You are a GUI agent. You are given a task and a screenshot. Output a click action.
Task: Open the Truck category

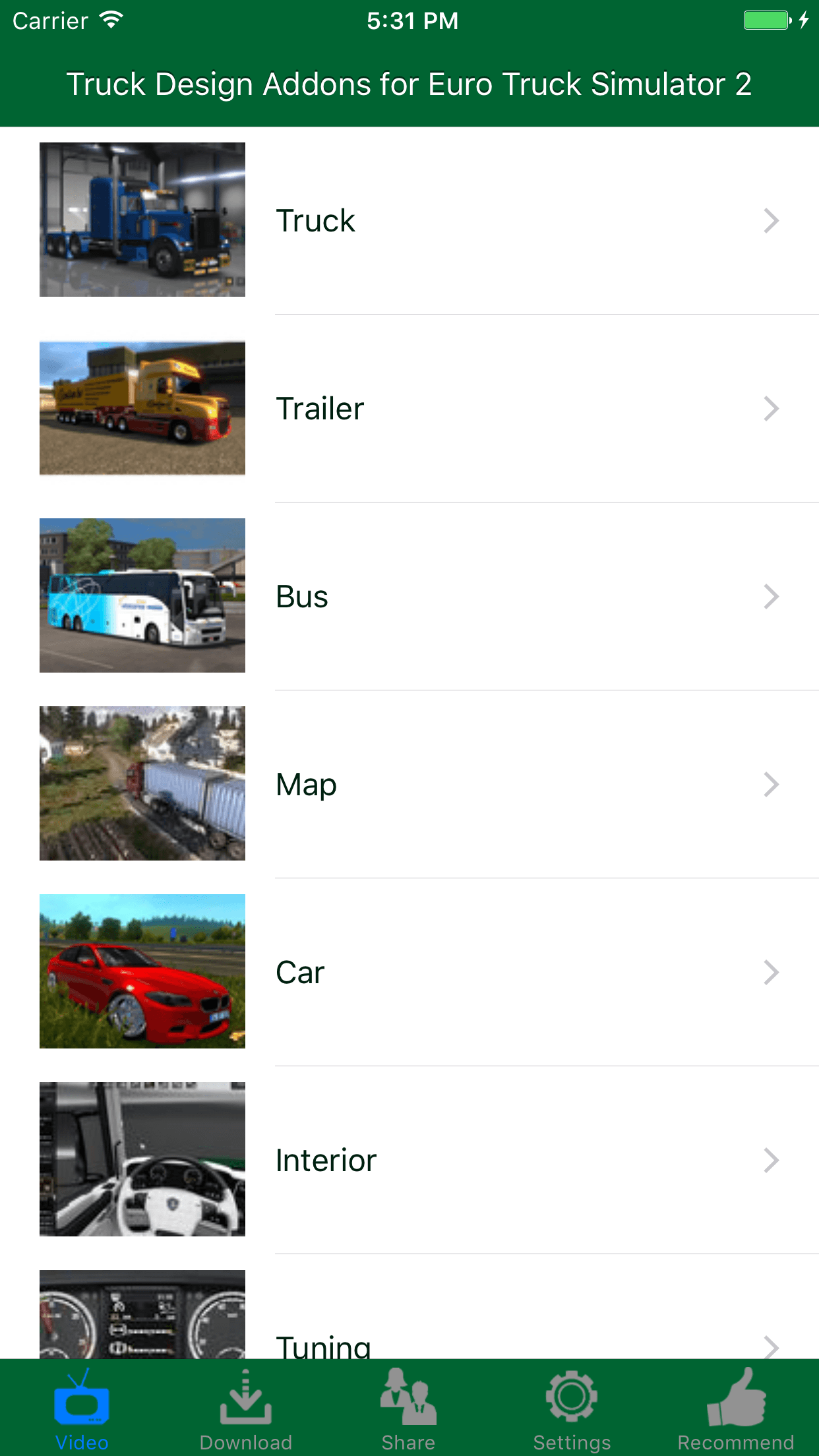409,220
